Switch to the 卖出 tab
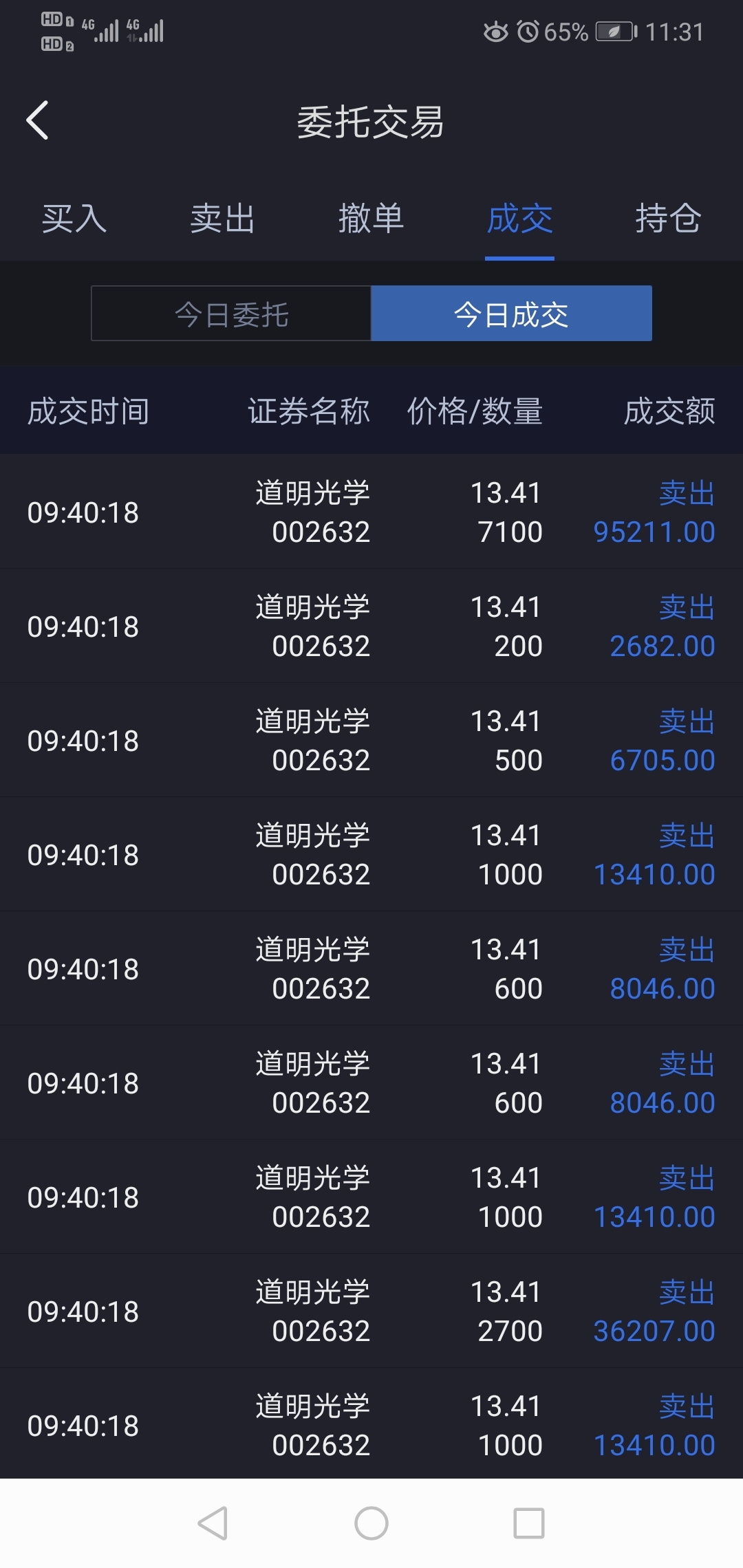The image size is (743, 1568). 223,219
